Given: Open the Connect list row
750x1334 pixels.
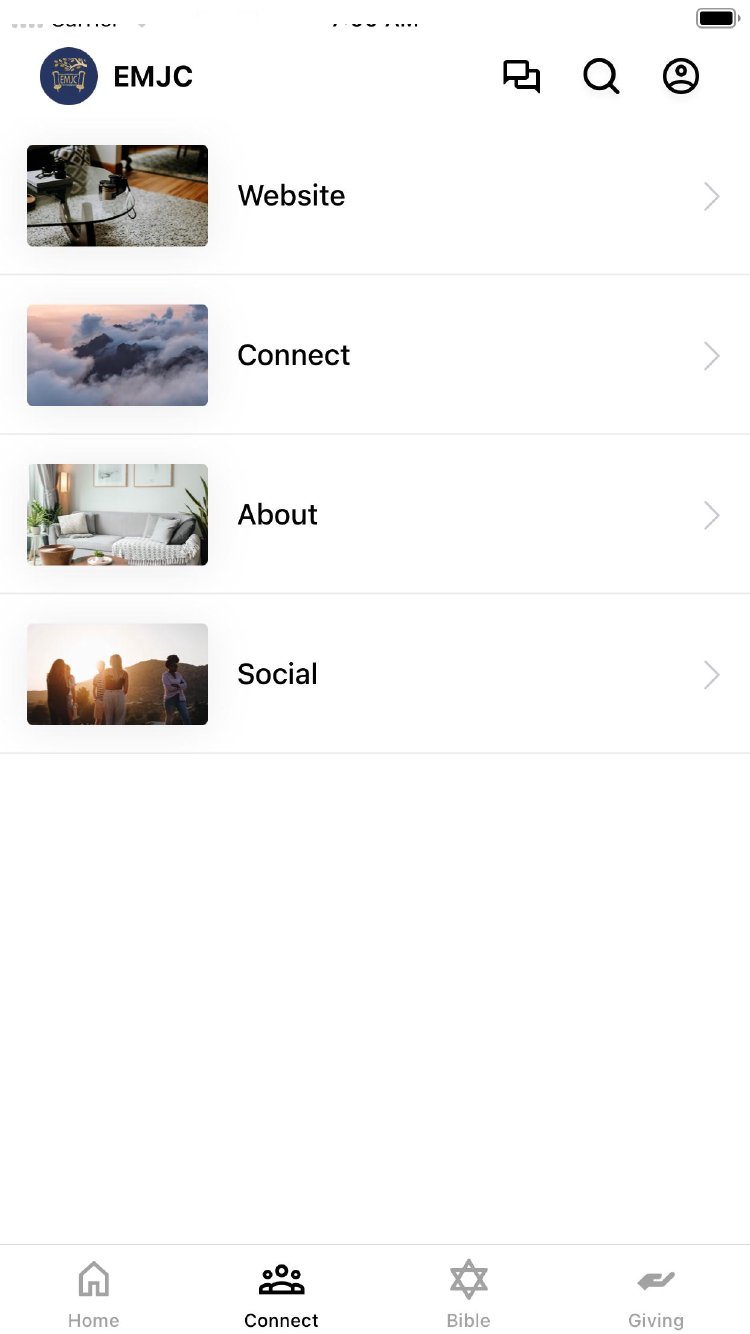Looking at the screenshot, I should (375, 356).
